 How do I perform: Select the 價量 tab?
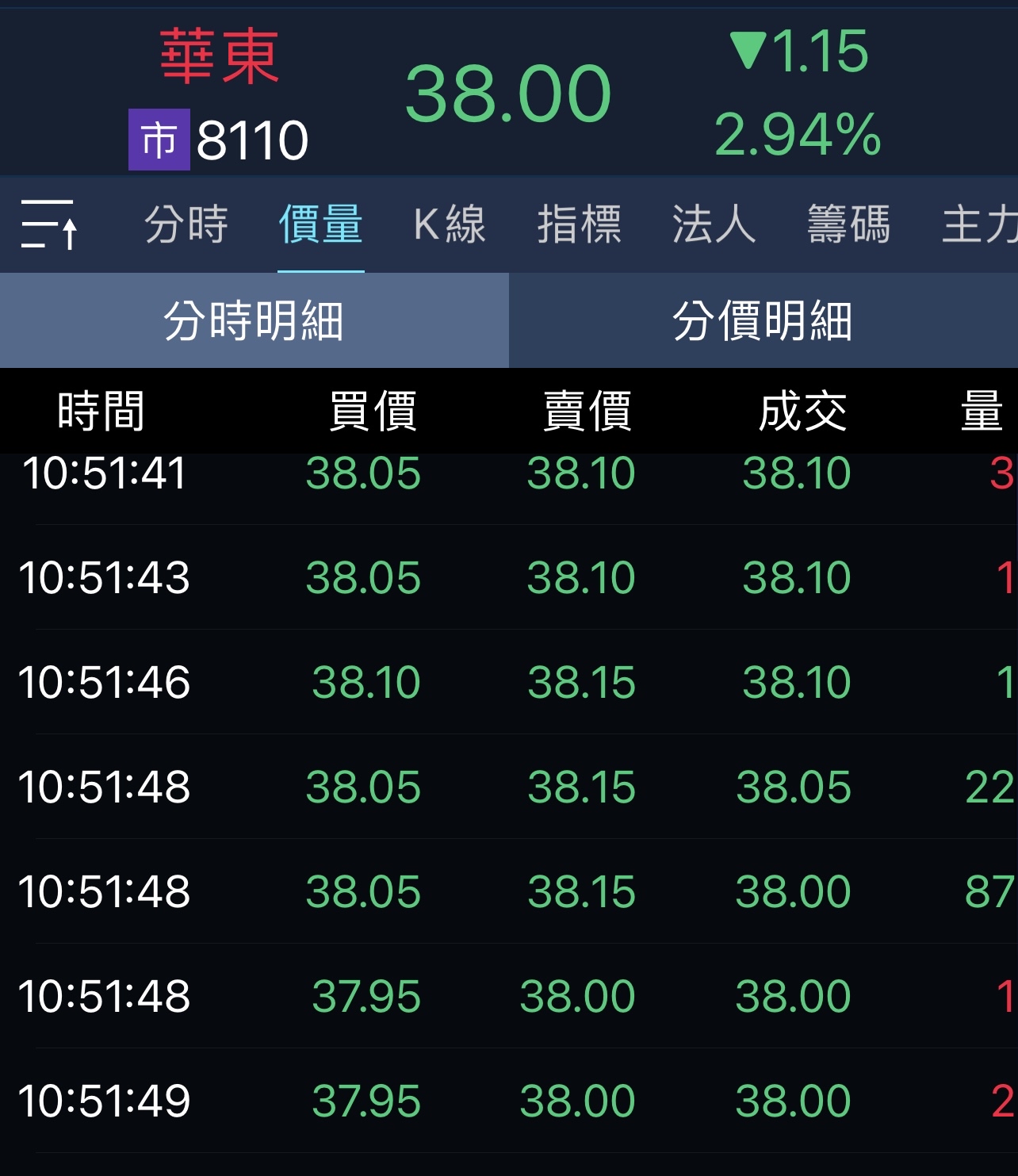click(321, 224)
